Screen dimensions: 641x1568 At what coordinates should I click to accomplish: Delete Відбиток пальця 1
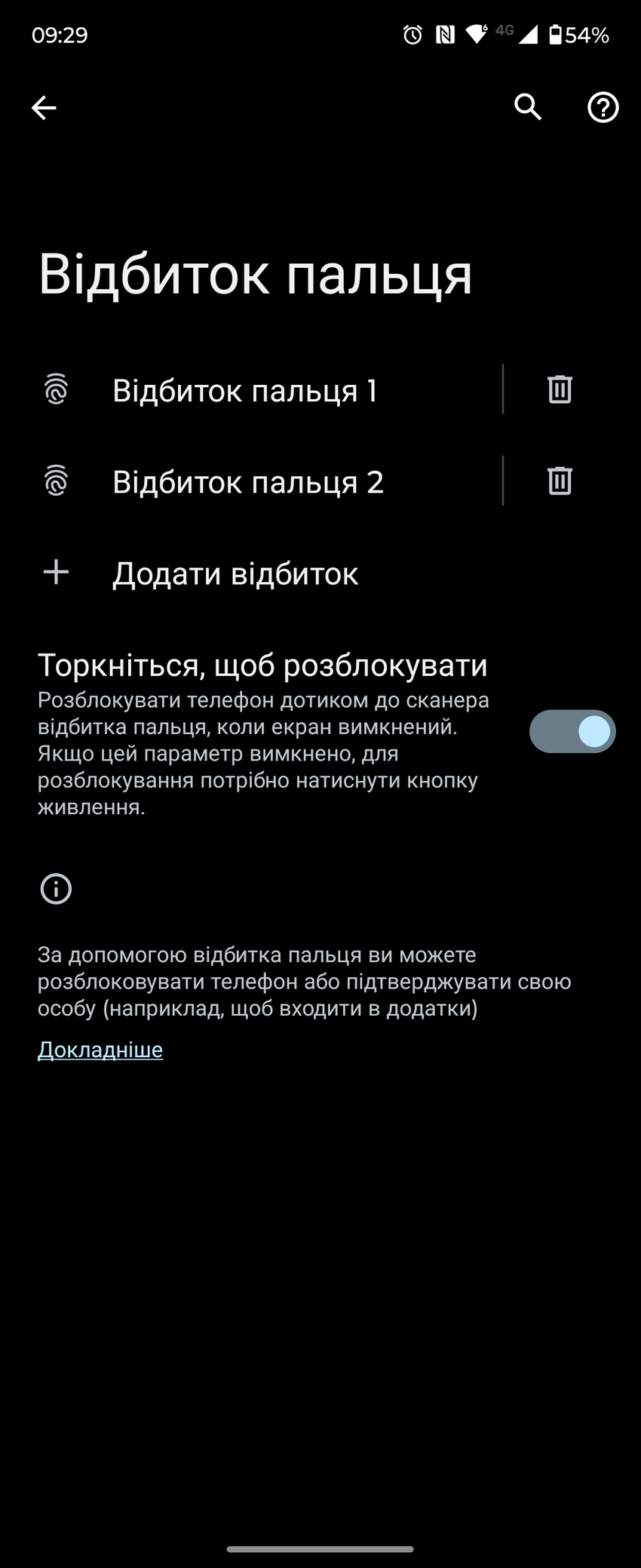tap(560, 390)
